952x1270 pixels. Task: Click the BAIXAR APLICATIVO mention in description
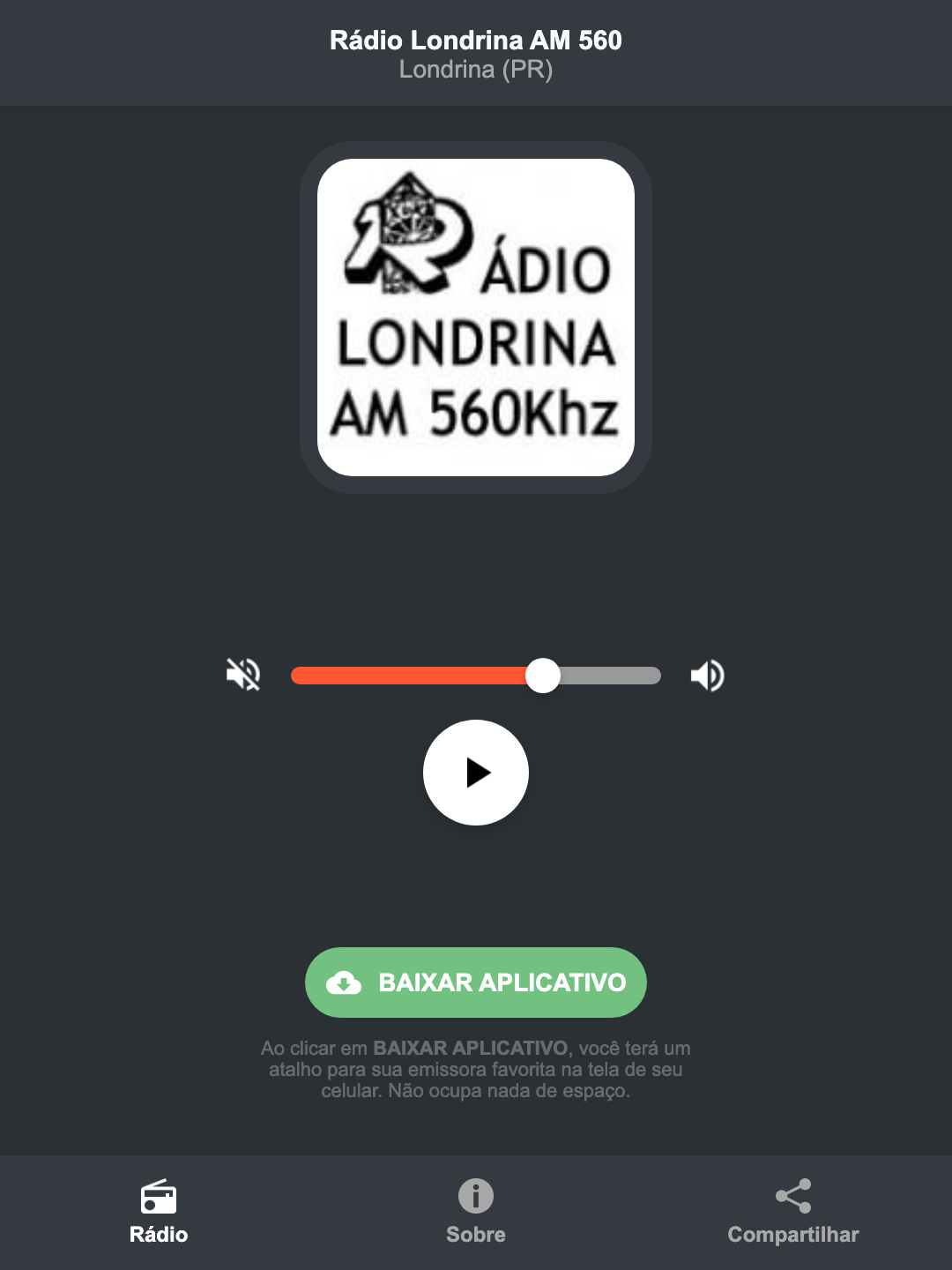click(470, 1048)
